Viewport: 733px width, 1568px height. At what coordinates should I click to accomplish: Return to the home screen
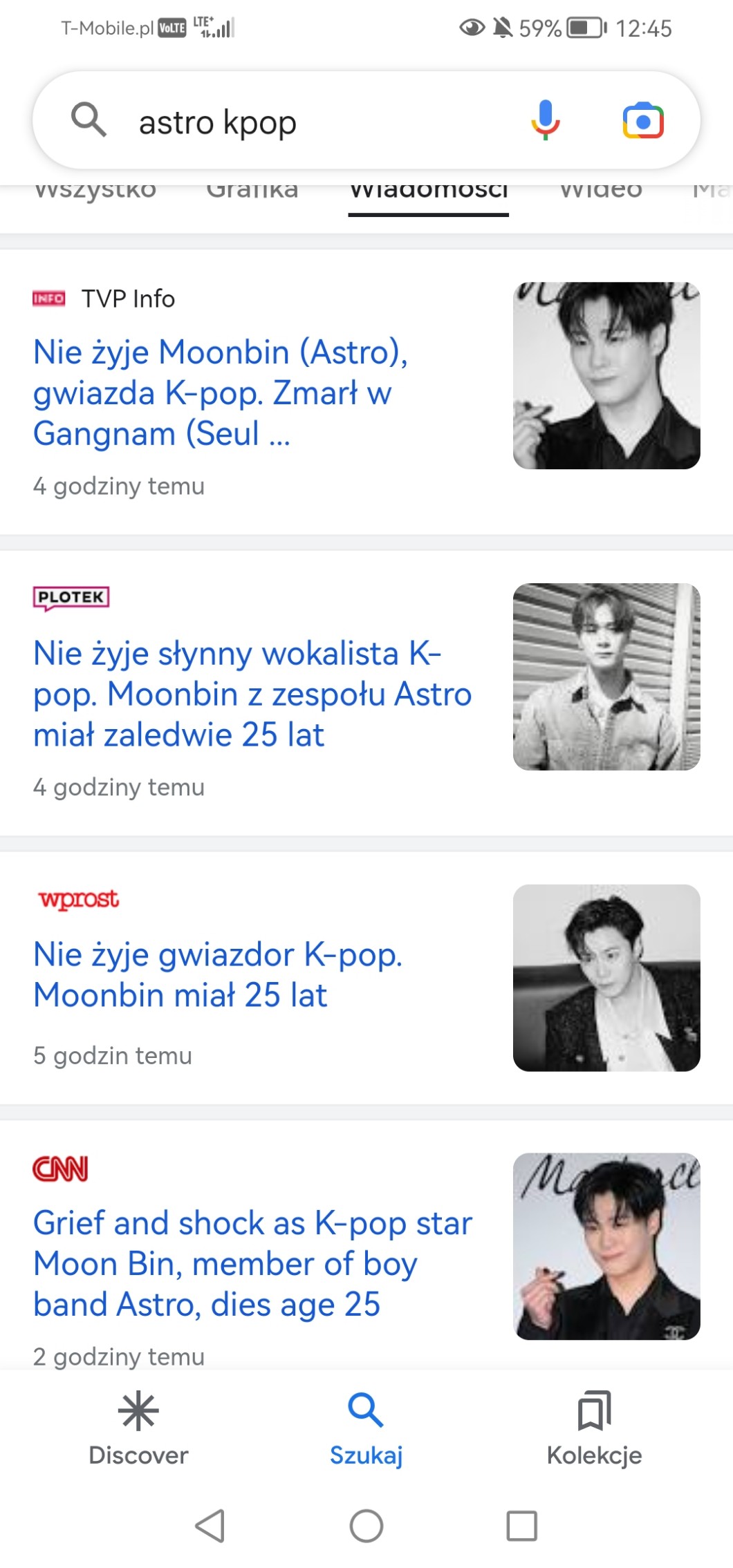tap(366, 1526)
